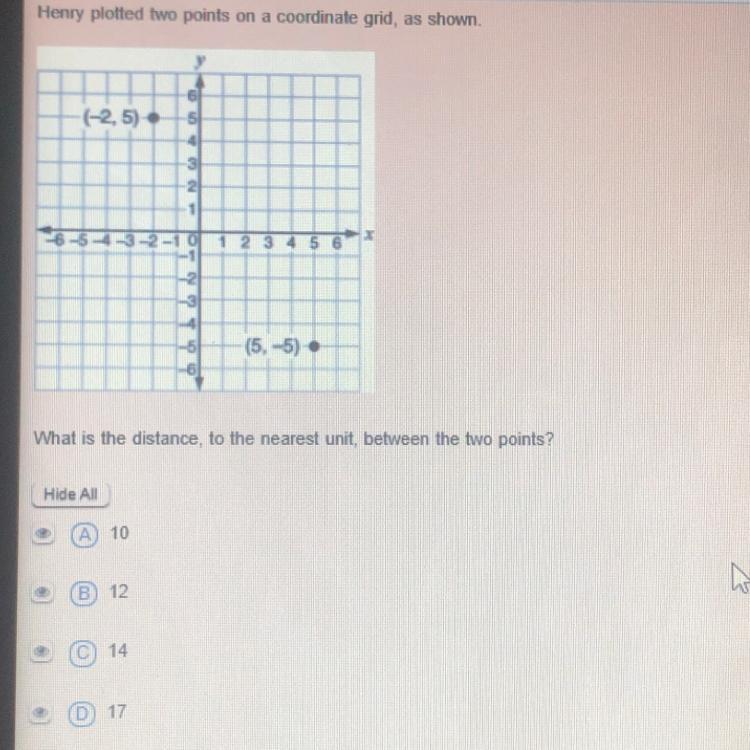
Task: Select answer D, 17
Action: tap(86, 713)
